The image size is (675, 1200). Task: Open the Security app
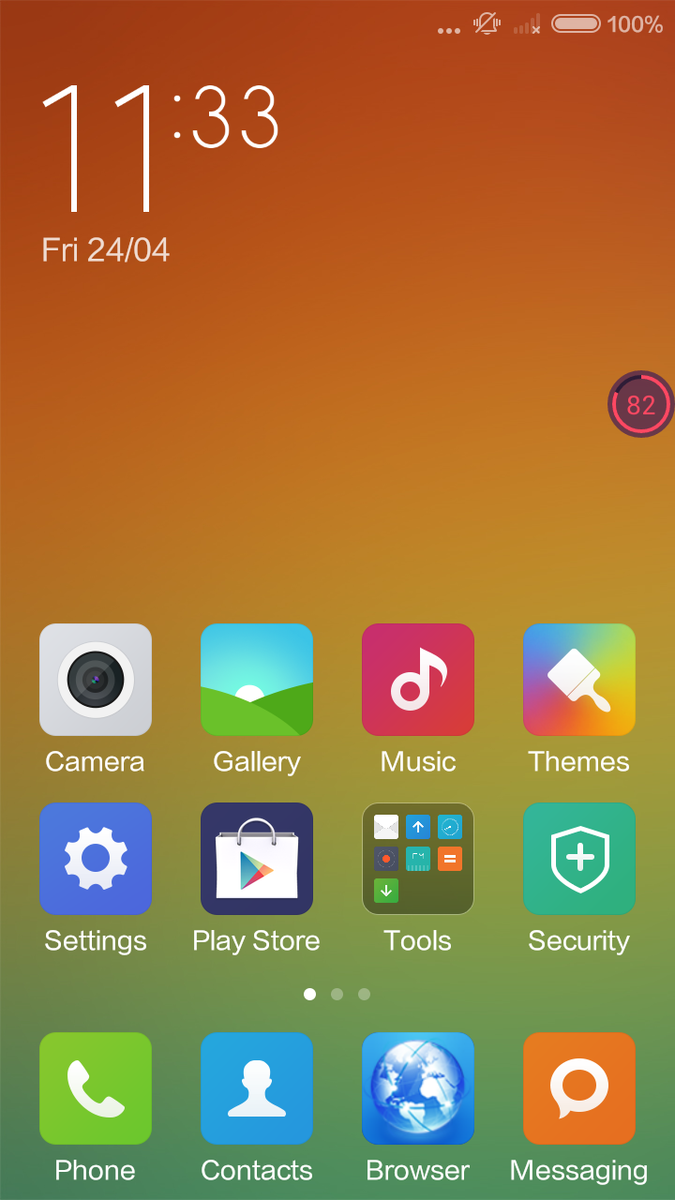pyautogui.click(x=579, y=859)
